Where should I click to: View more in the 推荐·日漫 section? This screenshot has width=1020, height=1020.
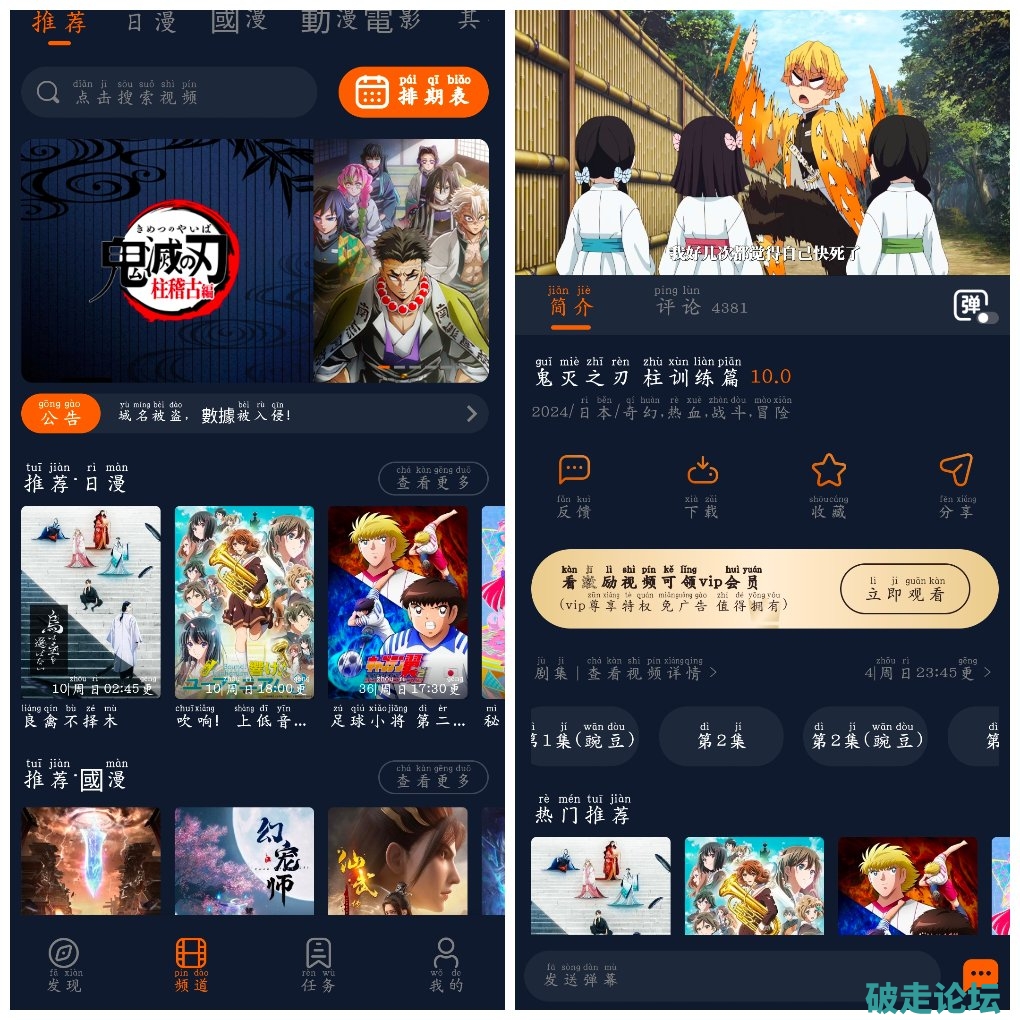pyautogui.click(x=433, y=480)
